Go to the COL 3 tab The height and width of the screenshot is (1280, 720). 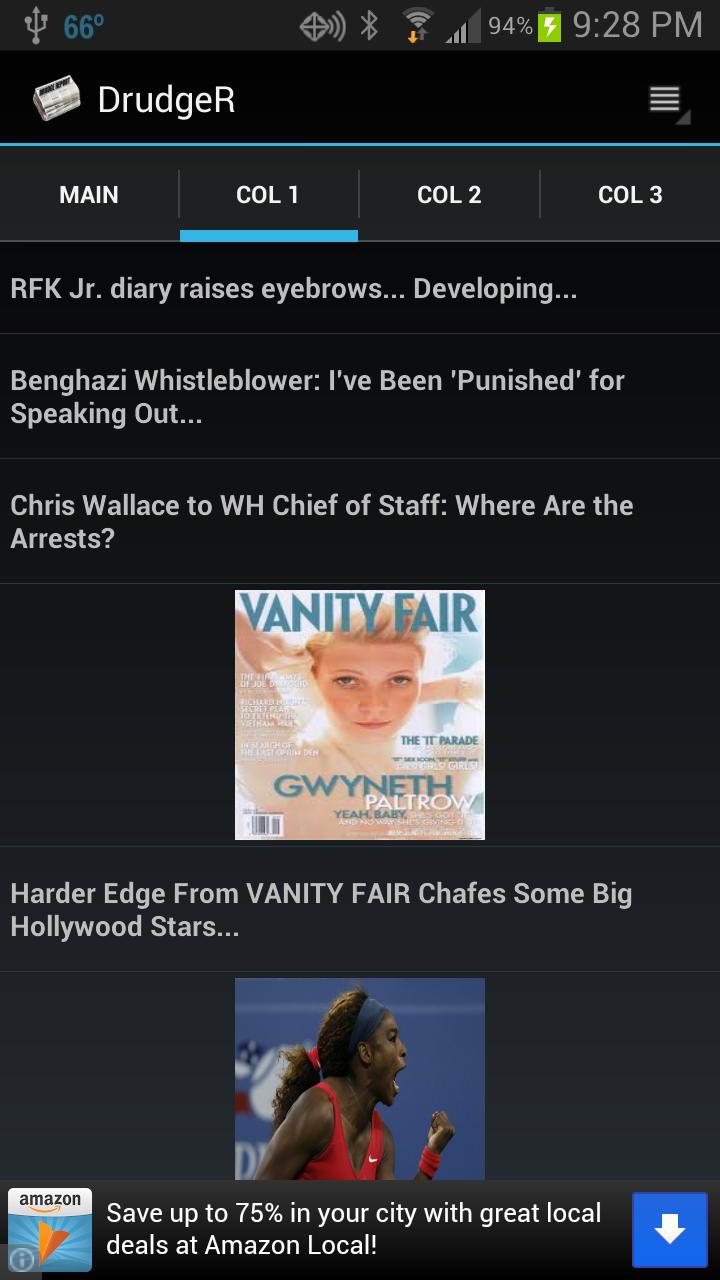point(630,195)
